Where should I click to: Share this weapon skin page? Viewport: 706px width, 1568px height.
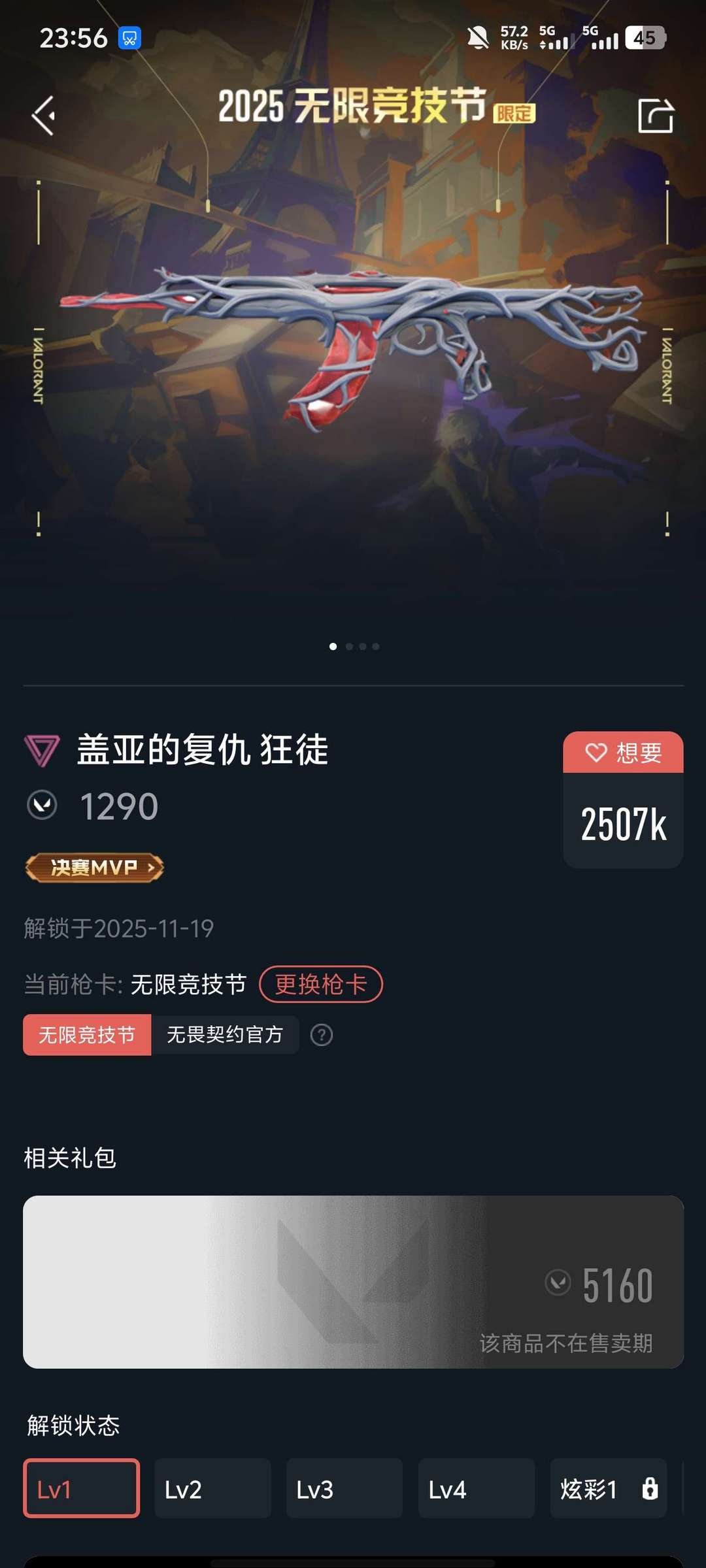pyautogui.click(x=655, y=116)
